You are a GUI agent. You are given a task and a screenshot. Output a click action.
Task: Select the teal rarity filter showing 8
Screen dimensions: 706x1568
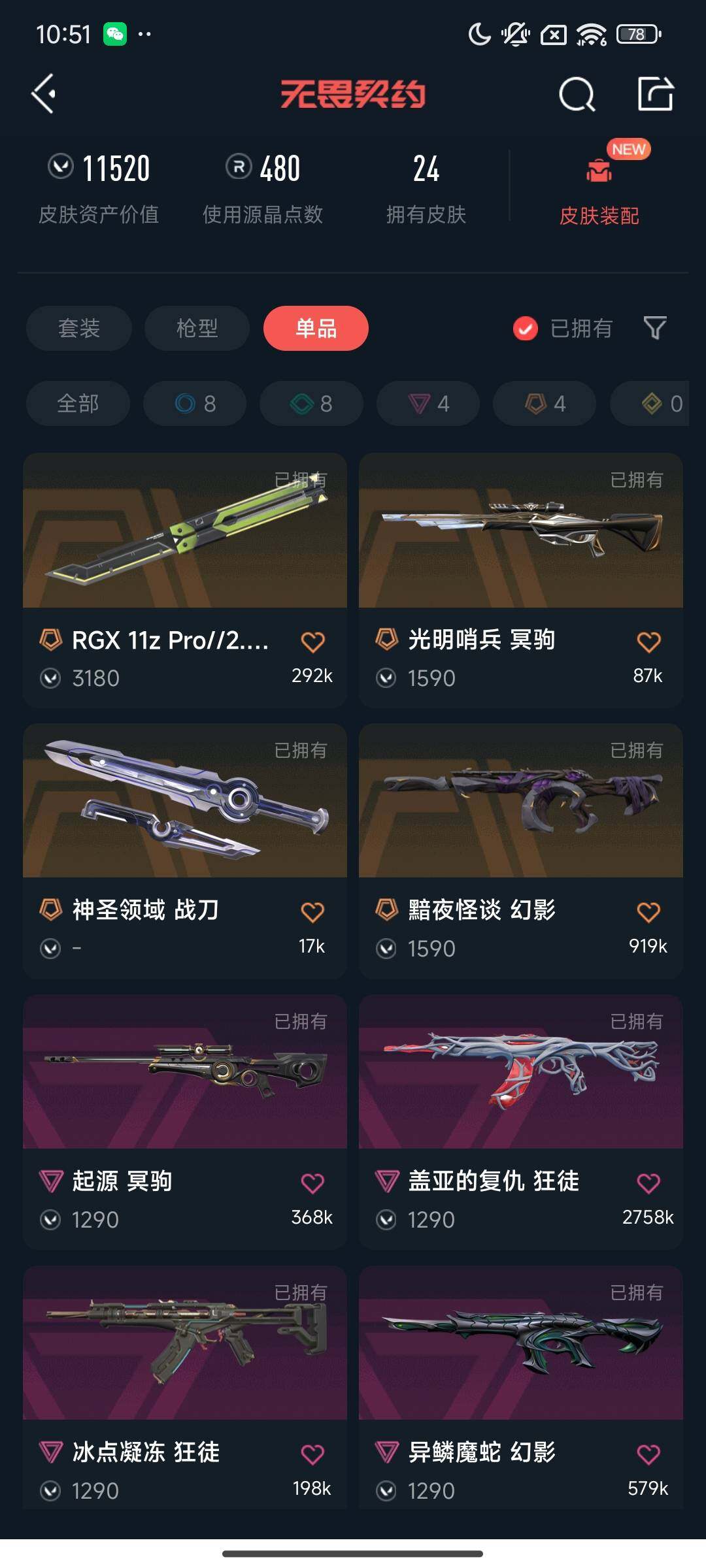pos(311,403)
